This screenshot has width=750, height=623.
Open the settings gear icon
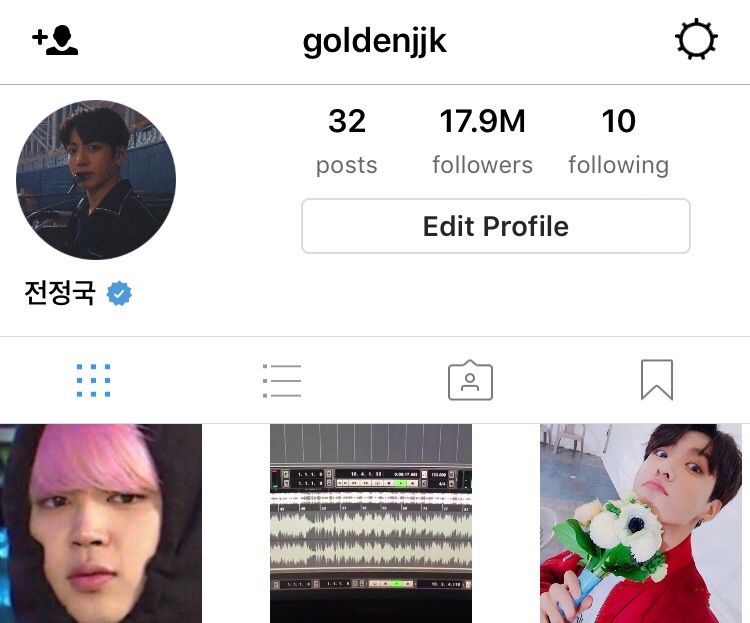(696, 41)
